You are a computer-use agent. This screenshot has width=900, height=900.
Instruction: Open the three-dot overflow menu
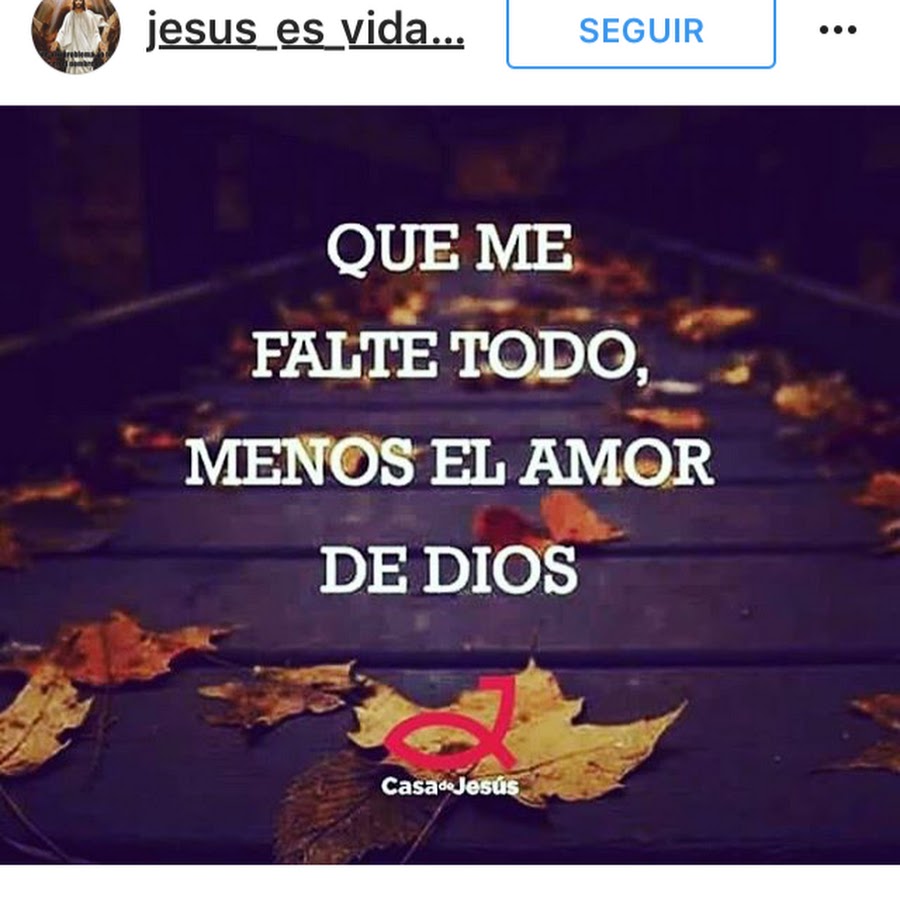837,30
